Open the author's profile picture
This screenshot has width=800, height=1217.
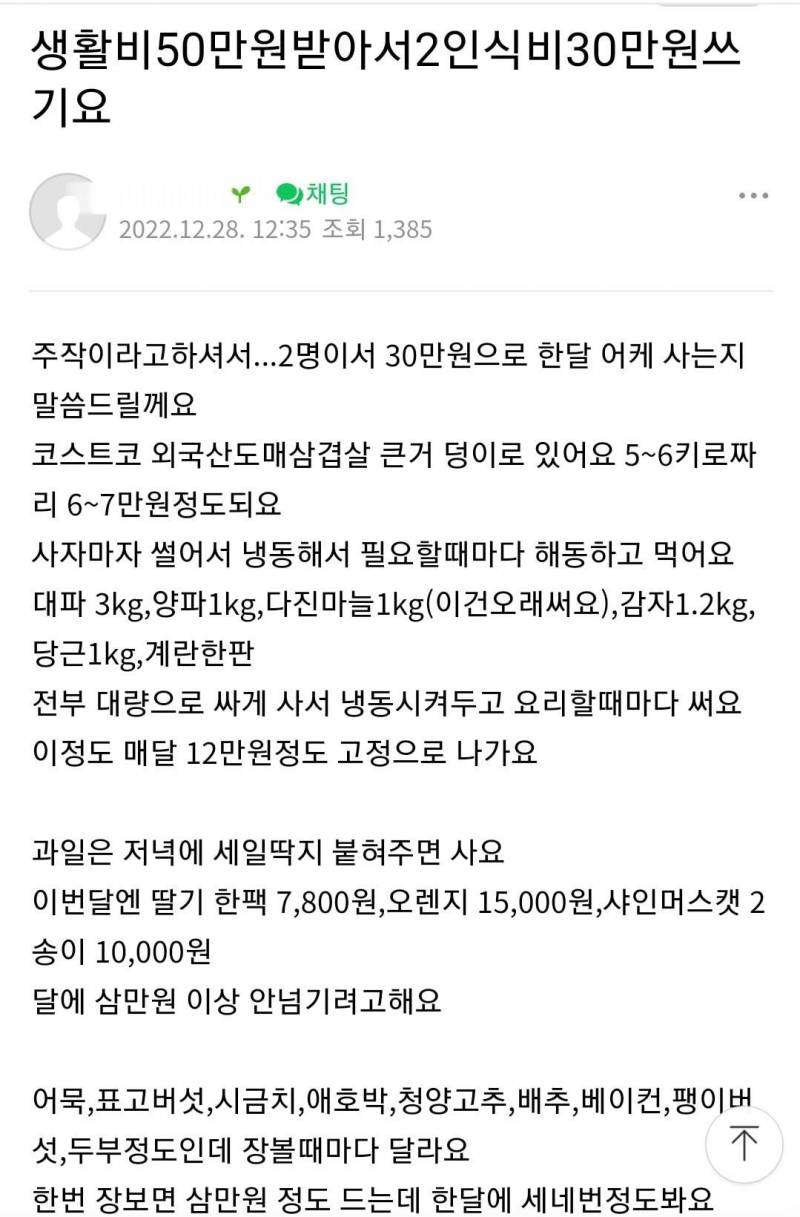tap(68, 212)
